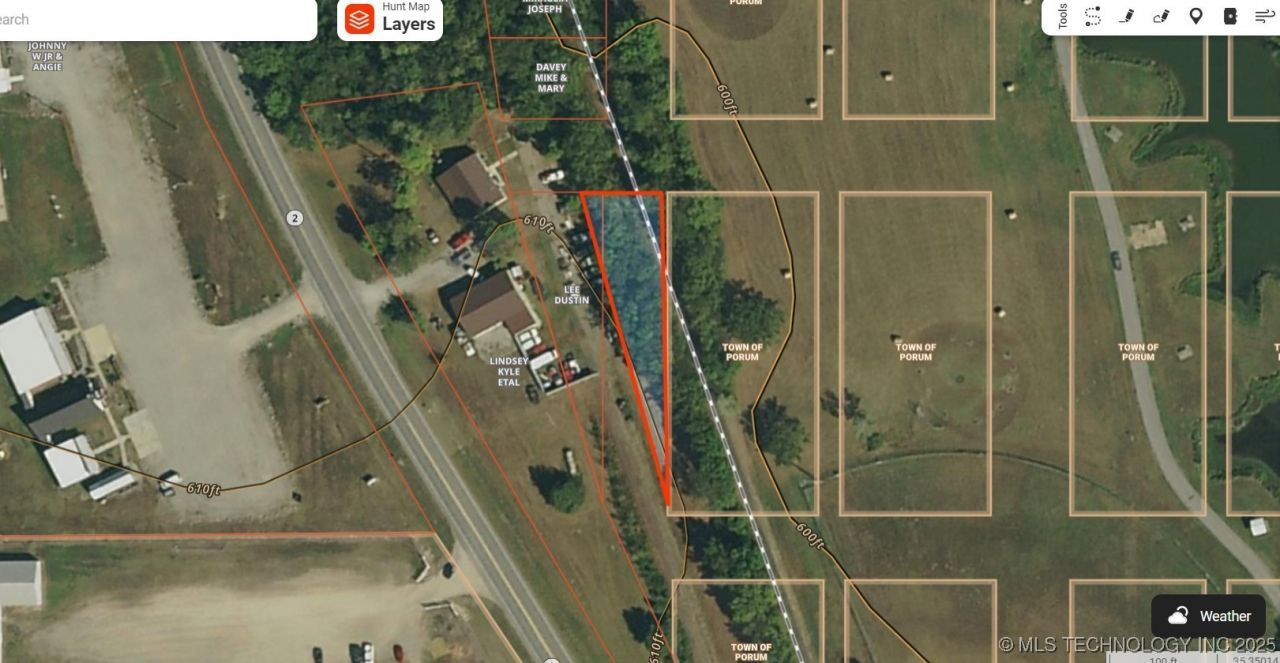Image resolution: width=1280 pixels, height=663 pixels.
Task: Open the Hunt Map Layers panel
Action: (x=390, y=19)
